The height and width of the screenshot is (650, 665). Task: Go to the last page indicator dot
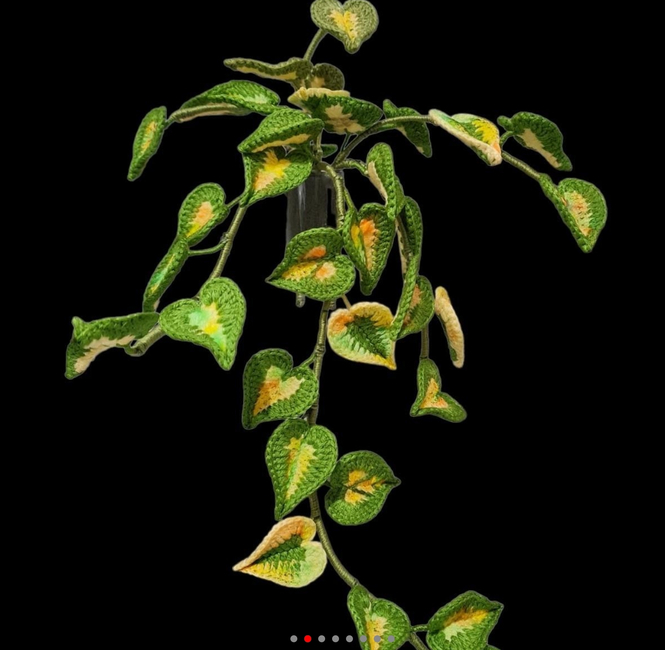391,639
